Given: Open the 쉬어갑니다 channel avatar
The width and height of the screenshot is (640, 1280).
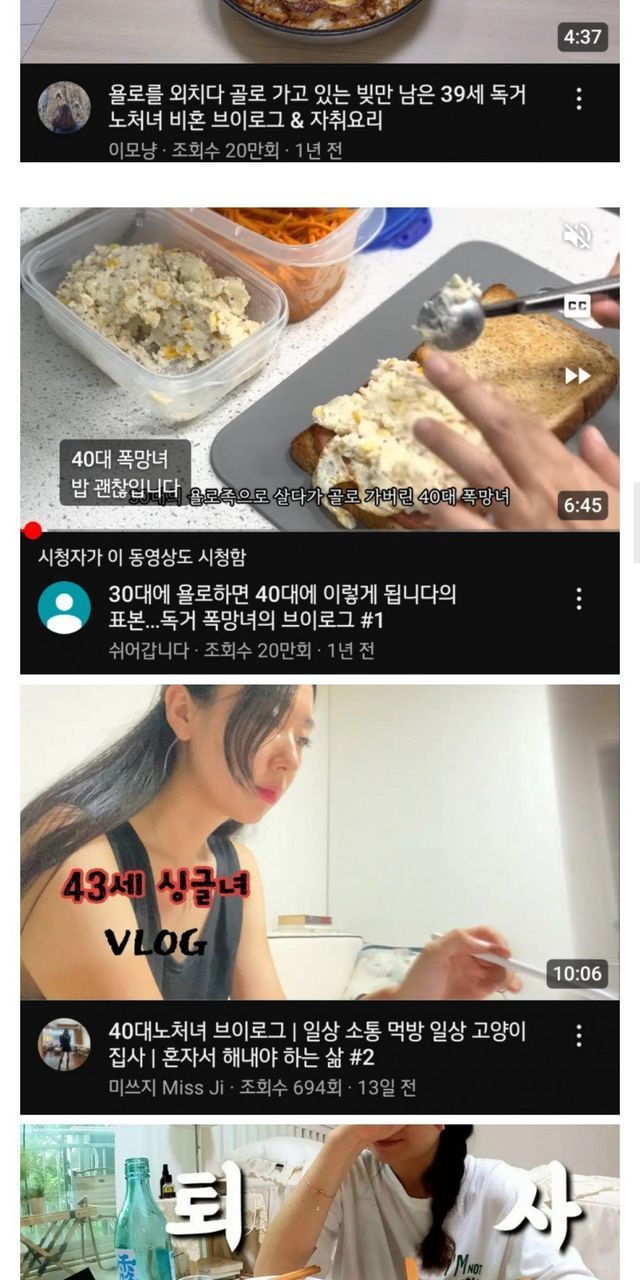Looking at the screenshot, I should coord(64,607).
